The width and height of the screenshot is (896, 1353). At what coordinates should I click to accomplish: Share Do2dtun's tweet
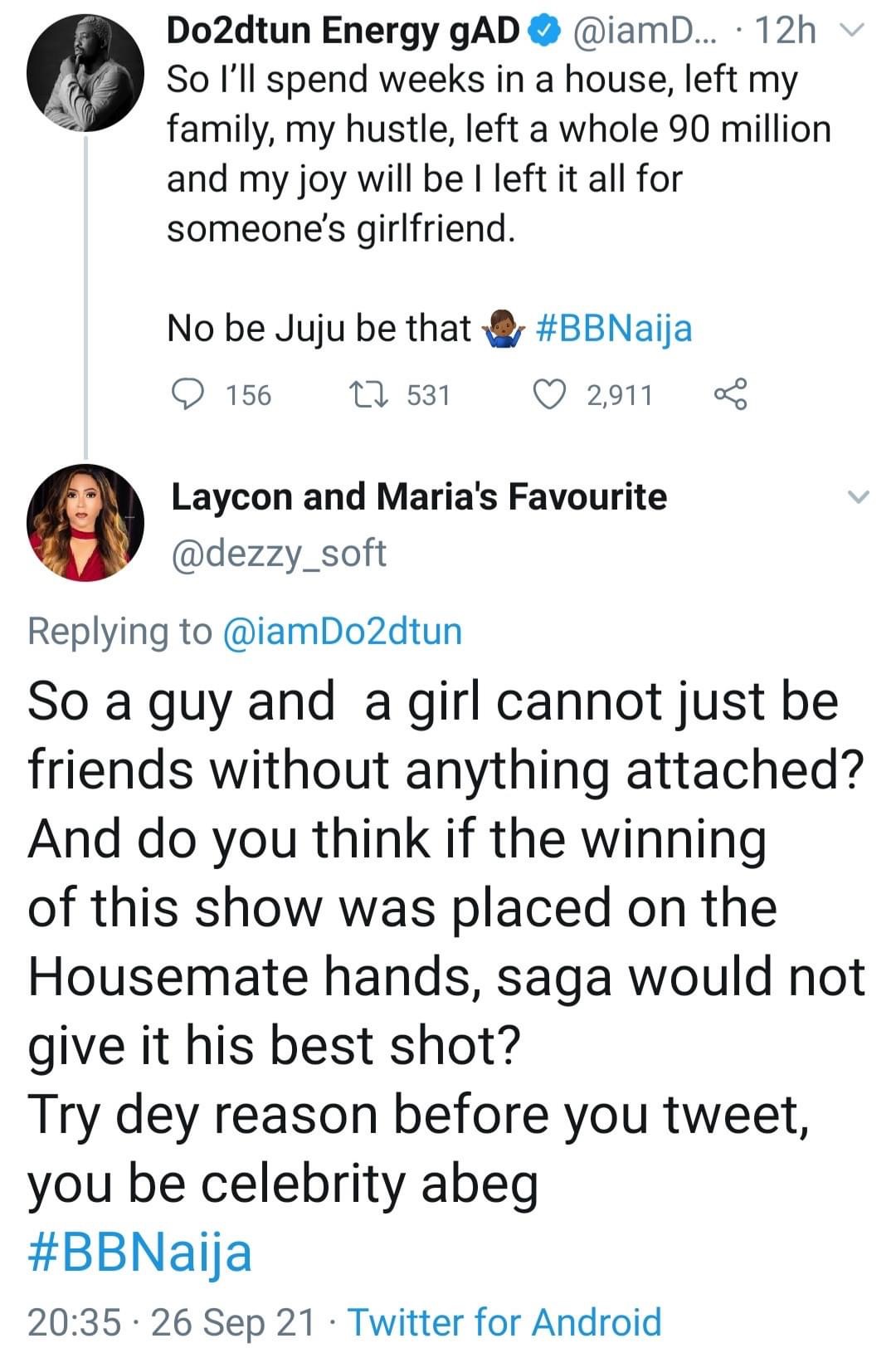point(730,394)
